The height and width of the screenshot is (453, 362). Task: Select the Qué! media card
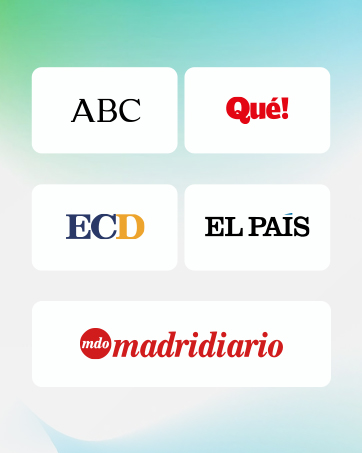(257, 110)
